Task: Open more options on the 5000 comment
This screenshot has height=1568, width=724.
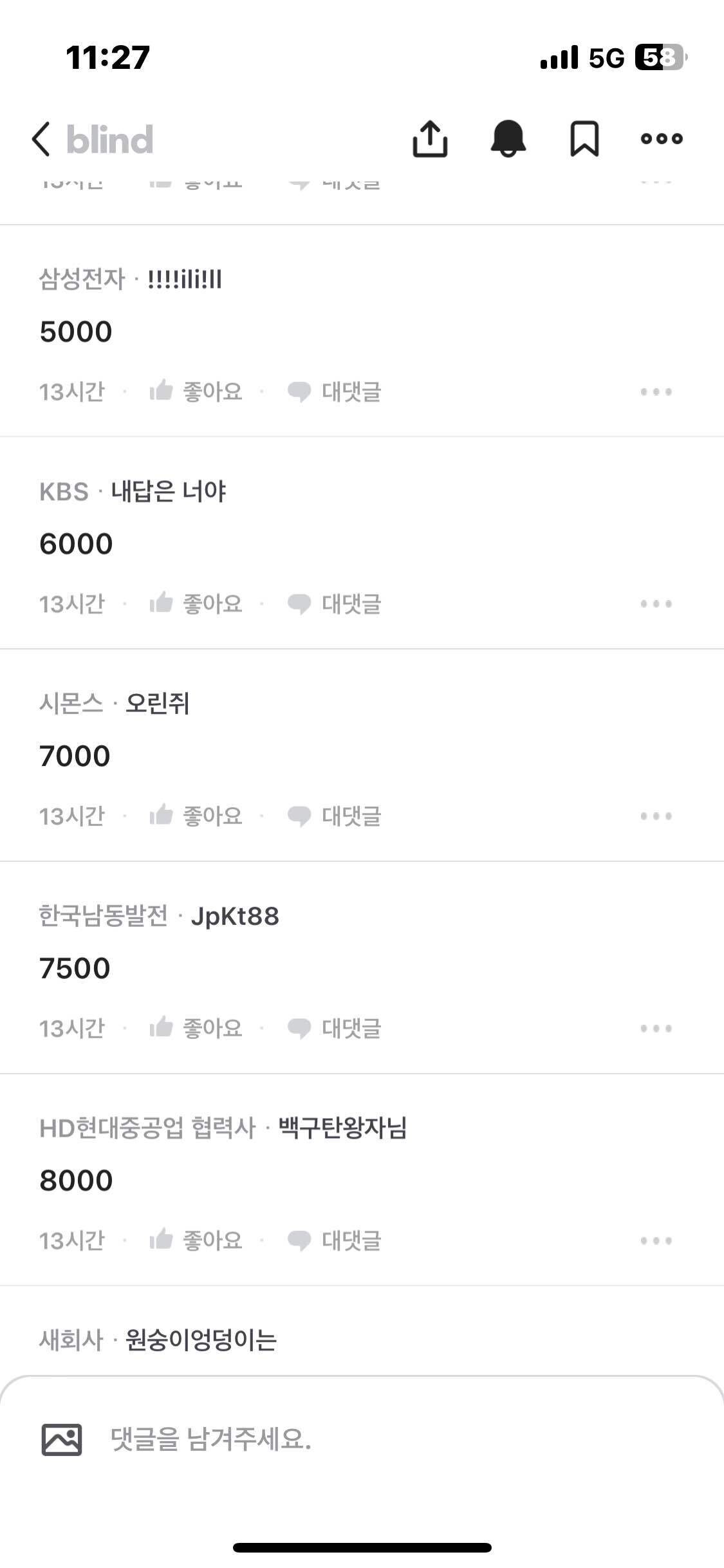Action: coord(656,391)
